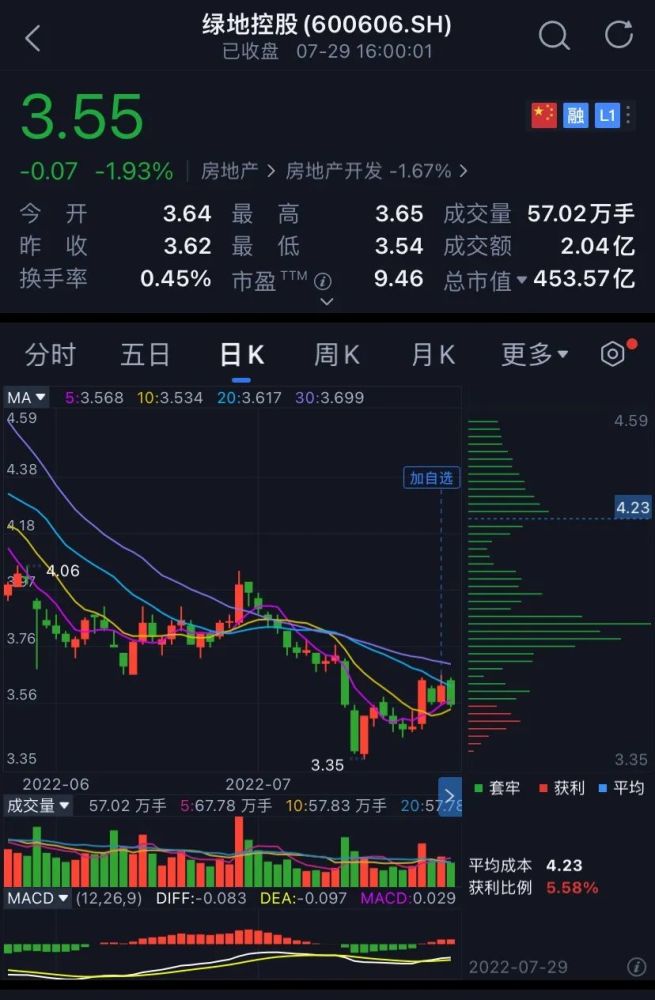The width and height of the screenshot is (655, 1000).
Task: Refresh the quote data
Action: [619, 35]
